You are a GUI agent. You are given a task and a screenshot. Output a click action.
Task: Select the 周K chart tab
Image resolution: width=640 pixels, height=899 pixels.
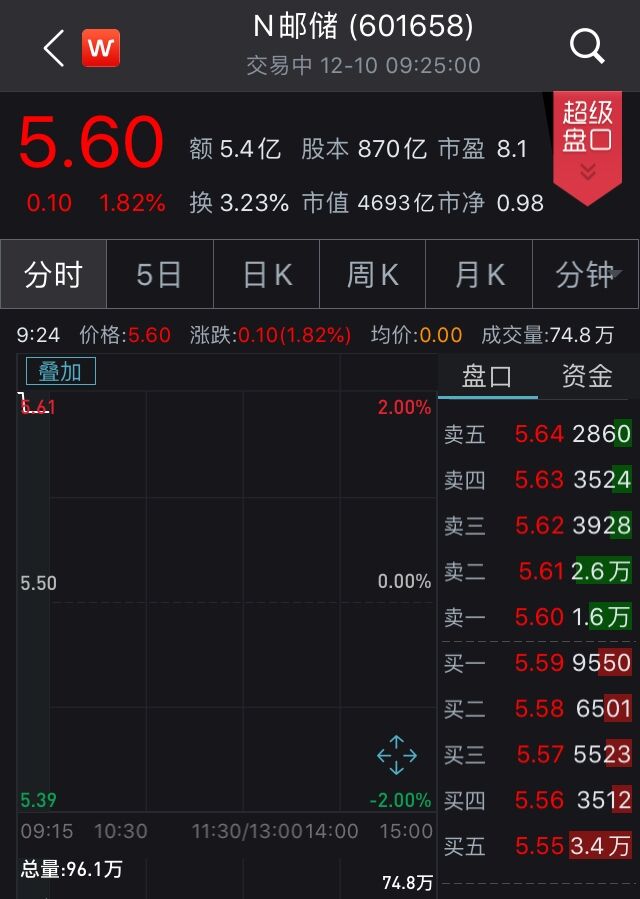tap(372, 274)
